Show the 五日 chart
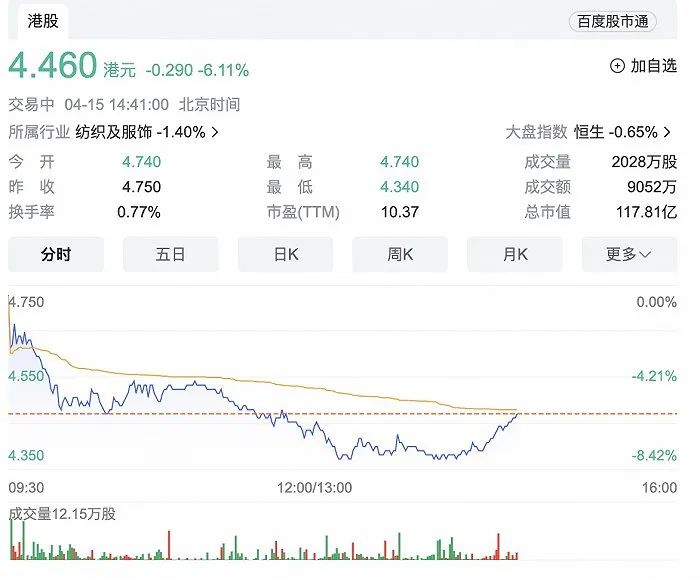Image resolution: width=700 pixels, height=578 pixels. (x=170, y=254)
